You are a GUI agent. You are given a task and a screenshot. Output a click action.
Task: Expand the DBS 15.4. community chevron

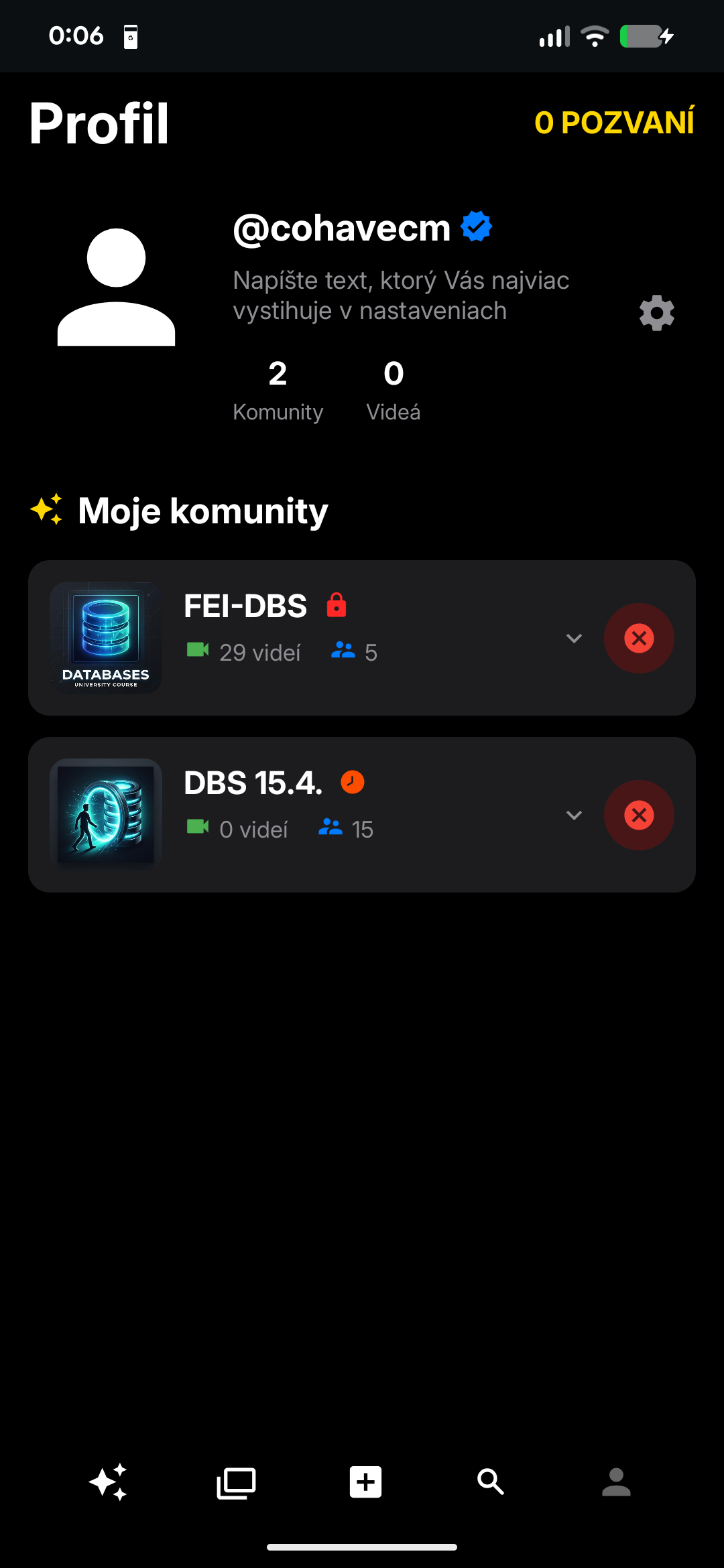[x=574, y=815]
